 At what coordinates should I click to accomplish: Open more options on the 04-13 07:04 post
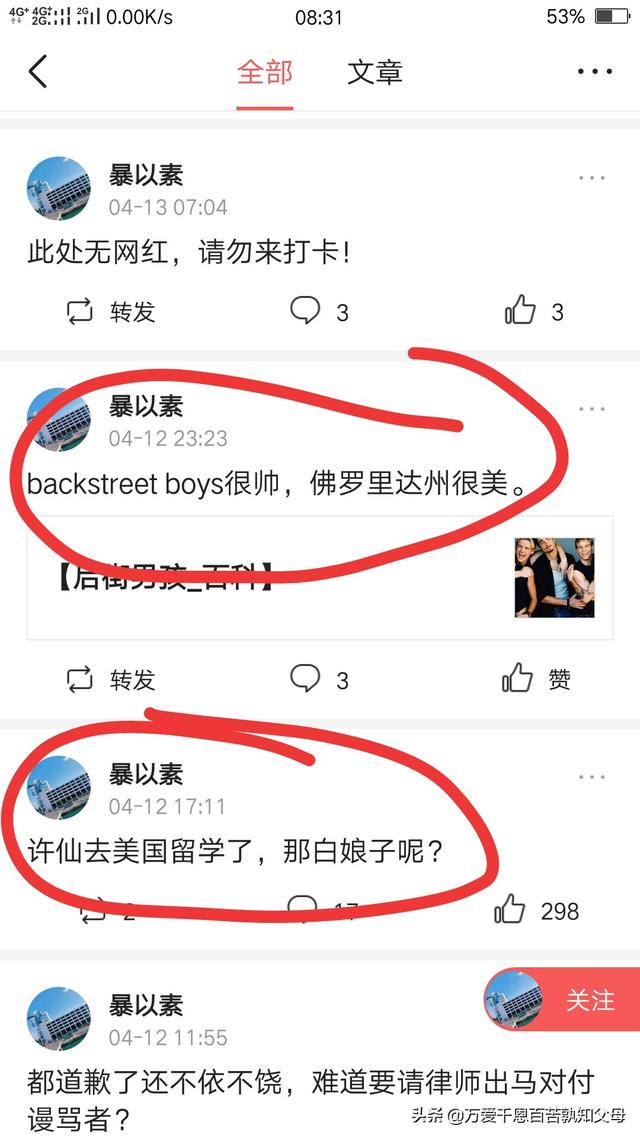point(591,178)
